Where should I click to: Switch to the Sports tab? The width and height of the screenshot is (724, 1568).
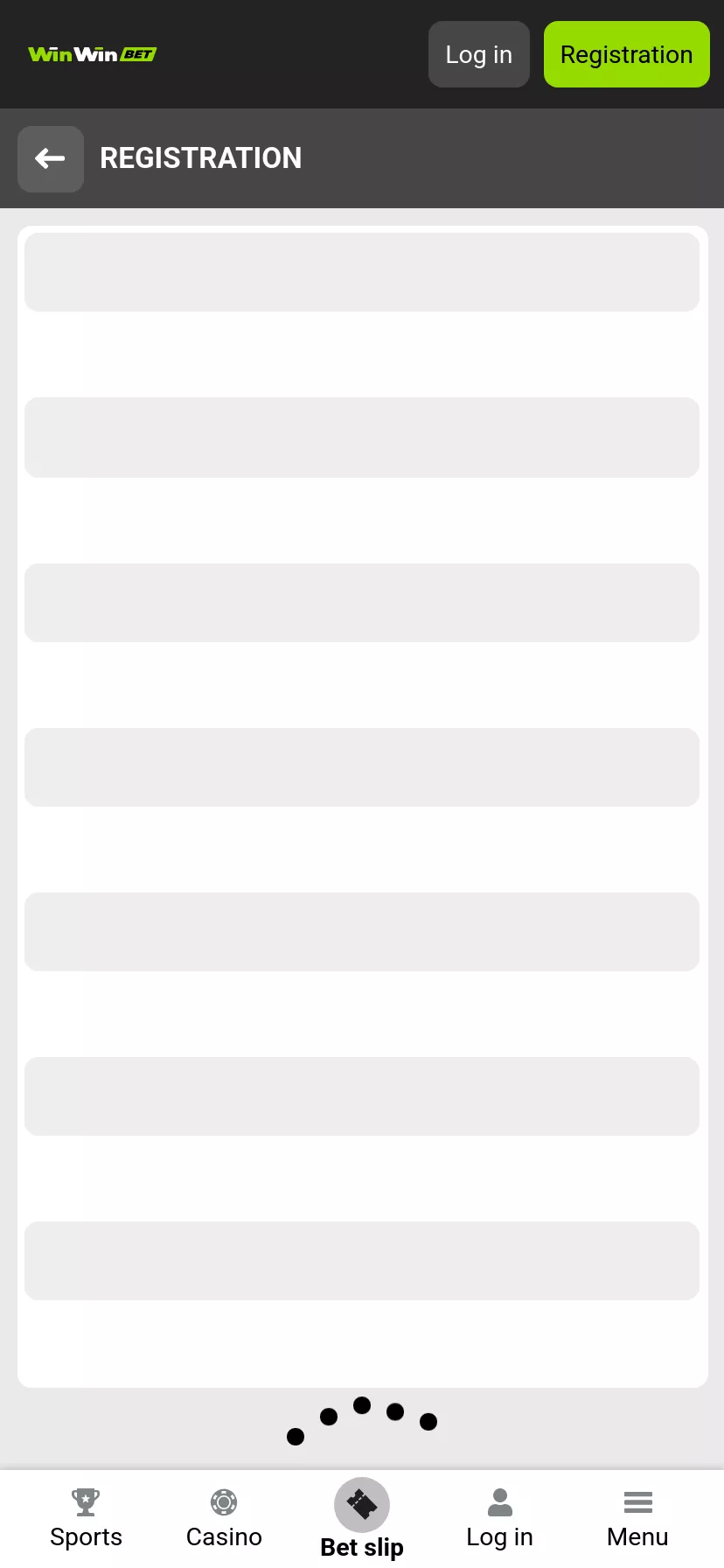point(86,1519)
